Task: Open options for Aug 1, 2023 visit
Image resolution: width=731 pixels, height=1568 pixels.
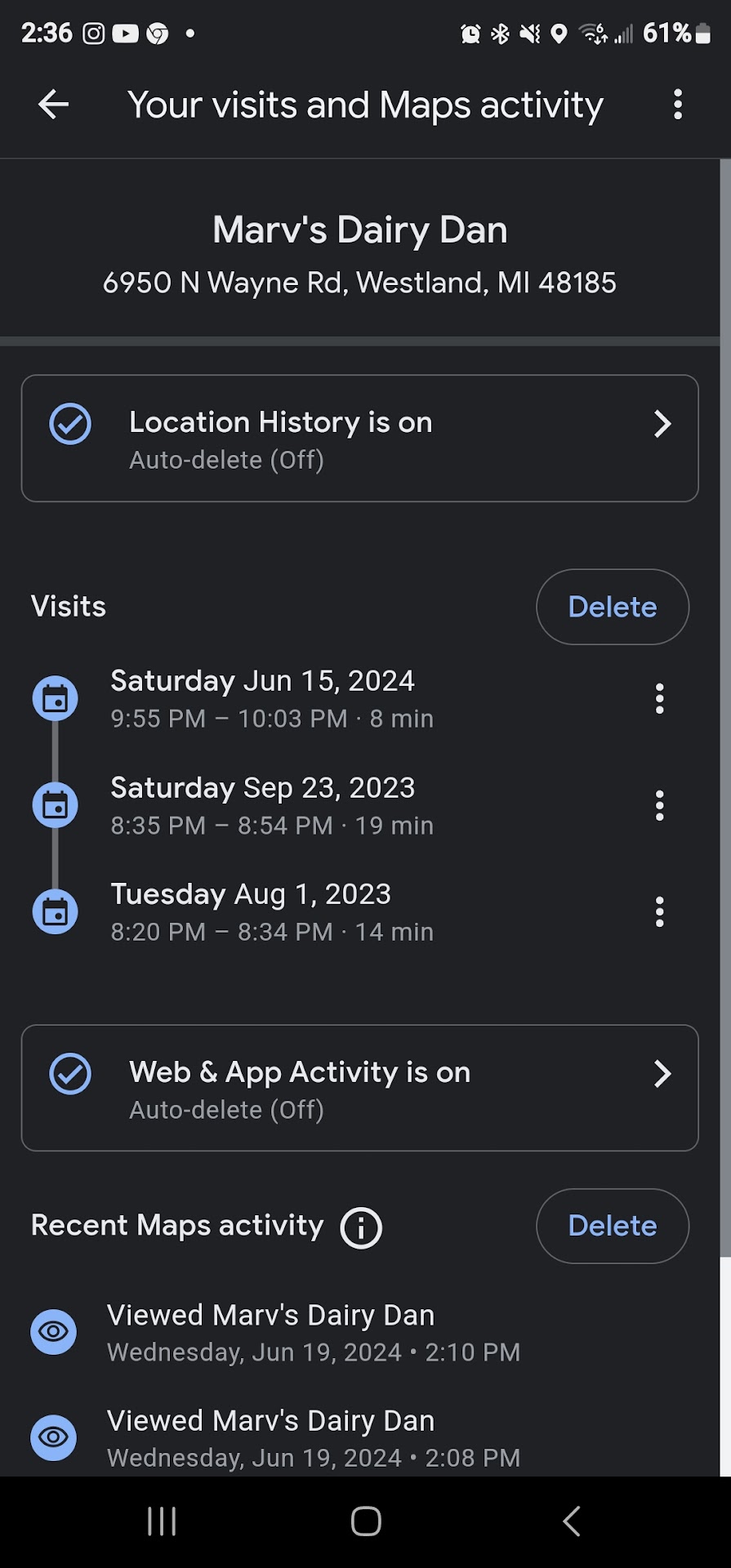Action: point(659,912)
